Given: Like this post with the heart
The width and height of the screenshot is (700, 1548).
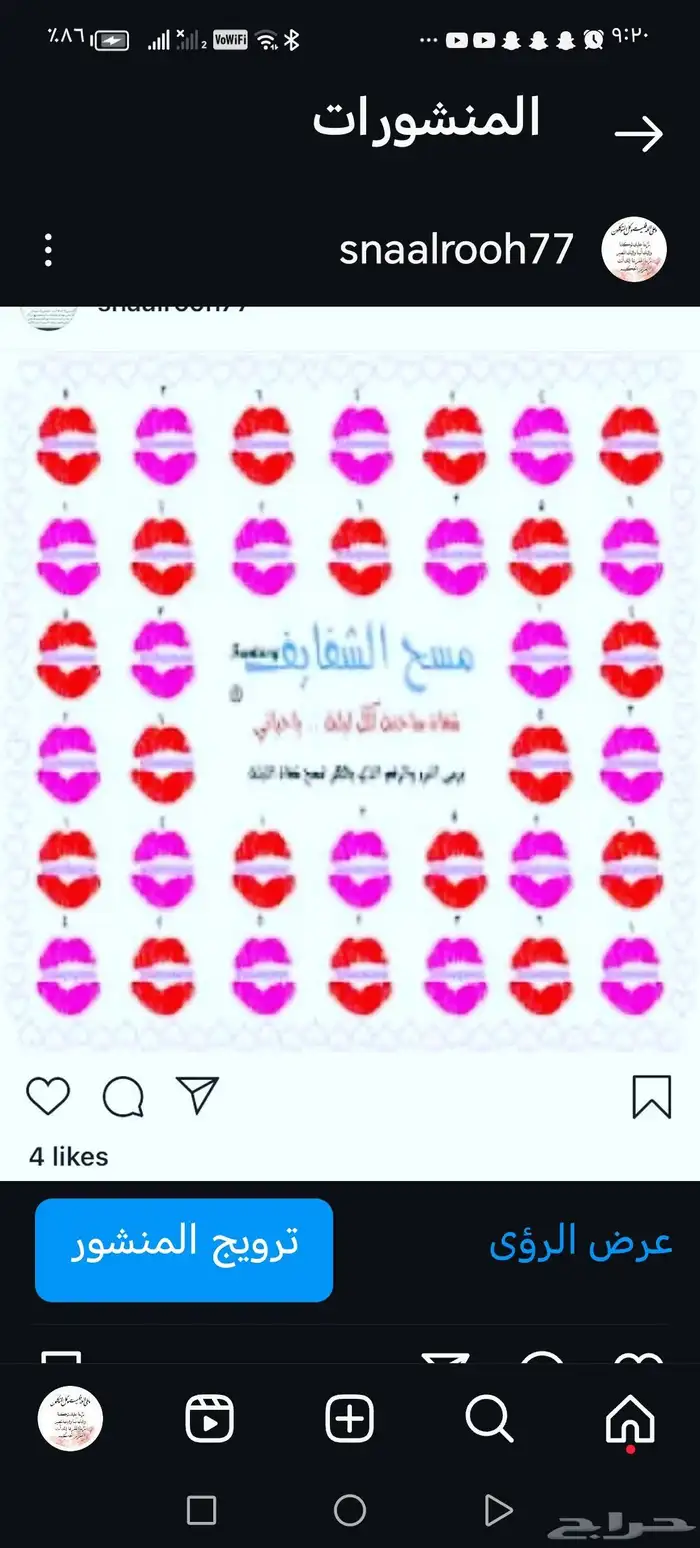Looking at the screenshot, I should click(x=48, y=1096).
